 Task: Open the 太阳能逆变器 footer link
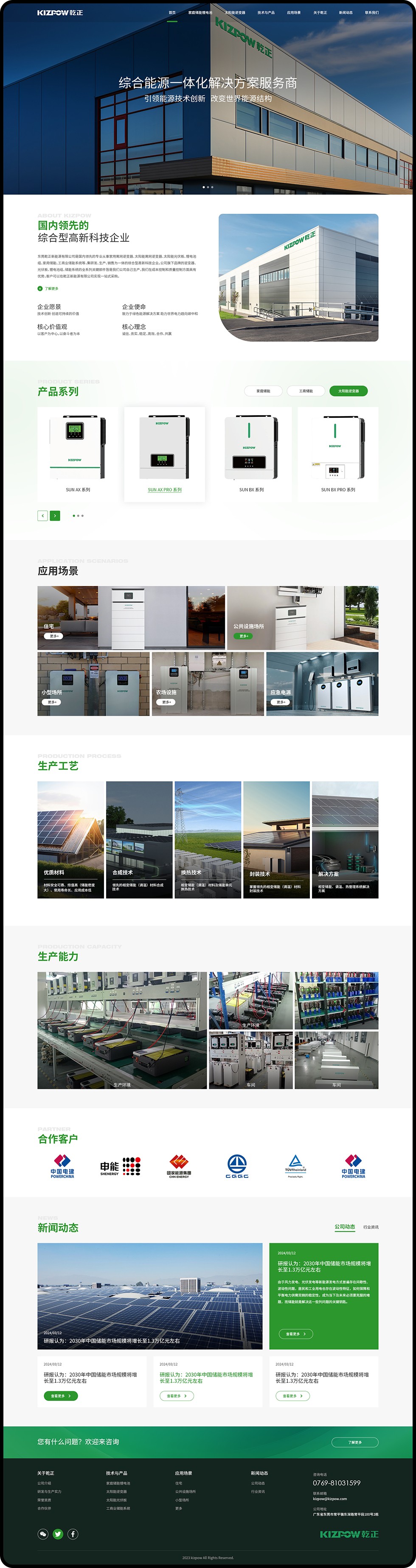click(116, 1491)
